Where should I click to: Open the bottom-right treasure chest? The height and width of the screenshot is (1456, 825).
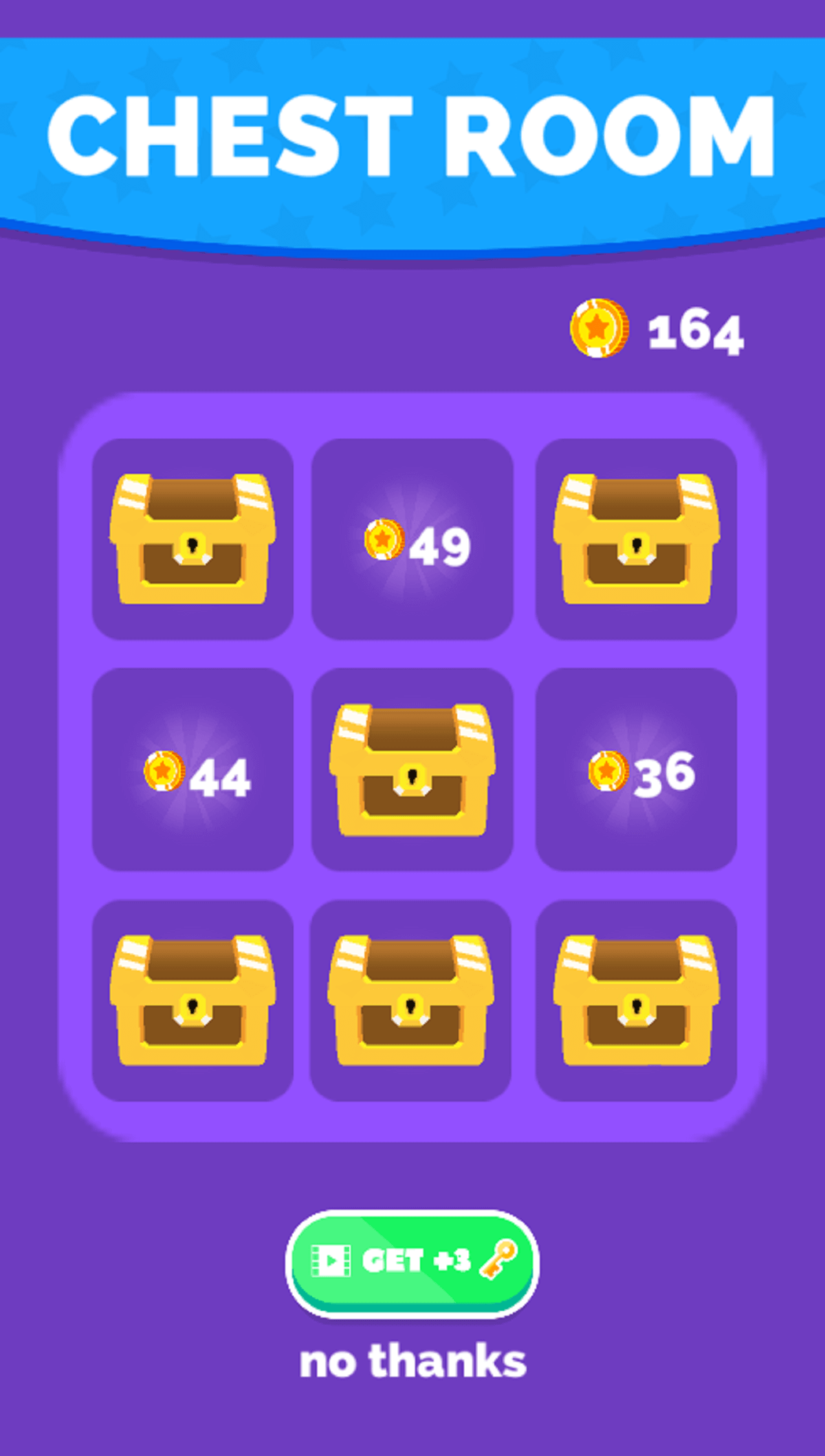637,1000
